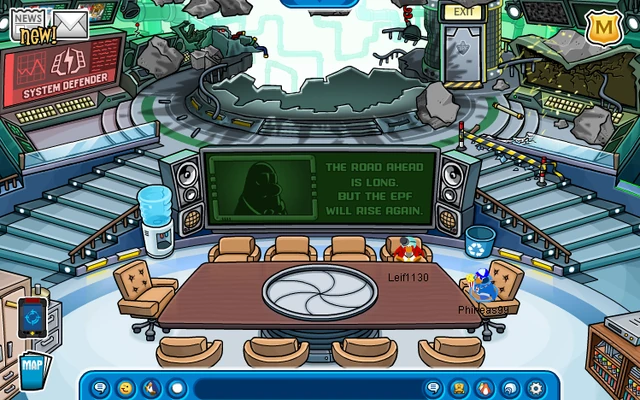Viewport: 640px width, 400px height.
Task: Go to your igloo
Action: pyautogui.click(x=510, y=387)
